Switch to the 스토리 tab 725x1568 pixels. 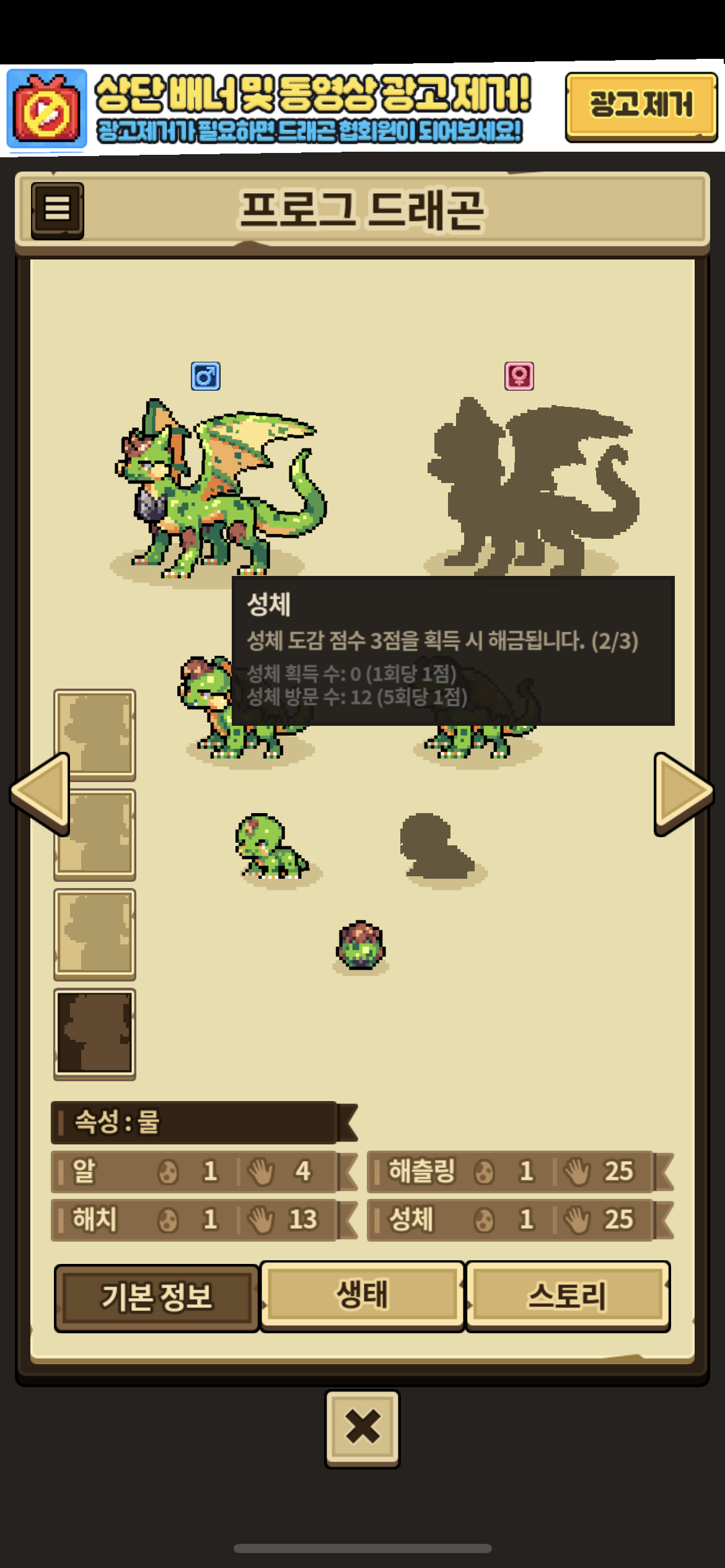pos(567,1296)
